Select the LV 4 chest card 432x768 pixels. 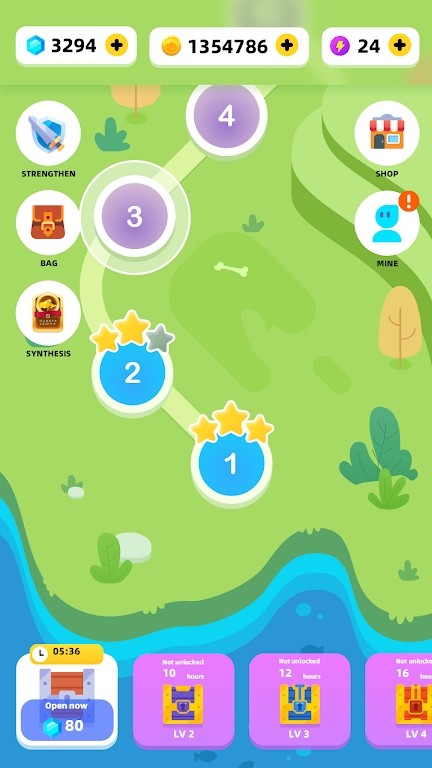(399, 700)
